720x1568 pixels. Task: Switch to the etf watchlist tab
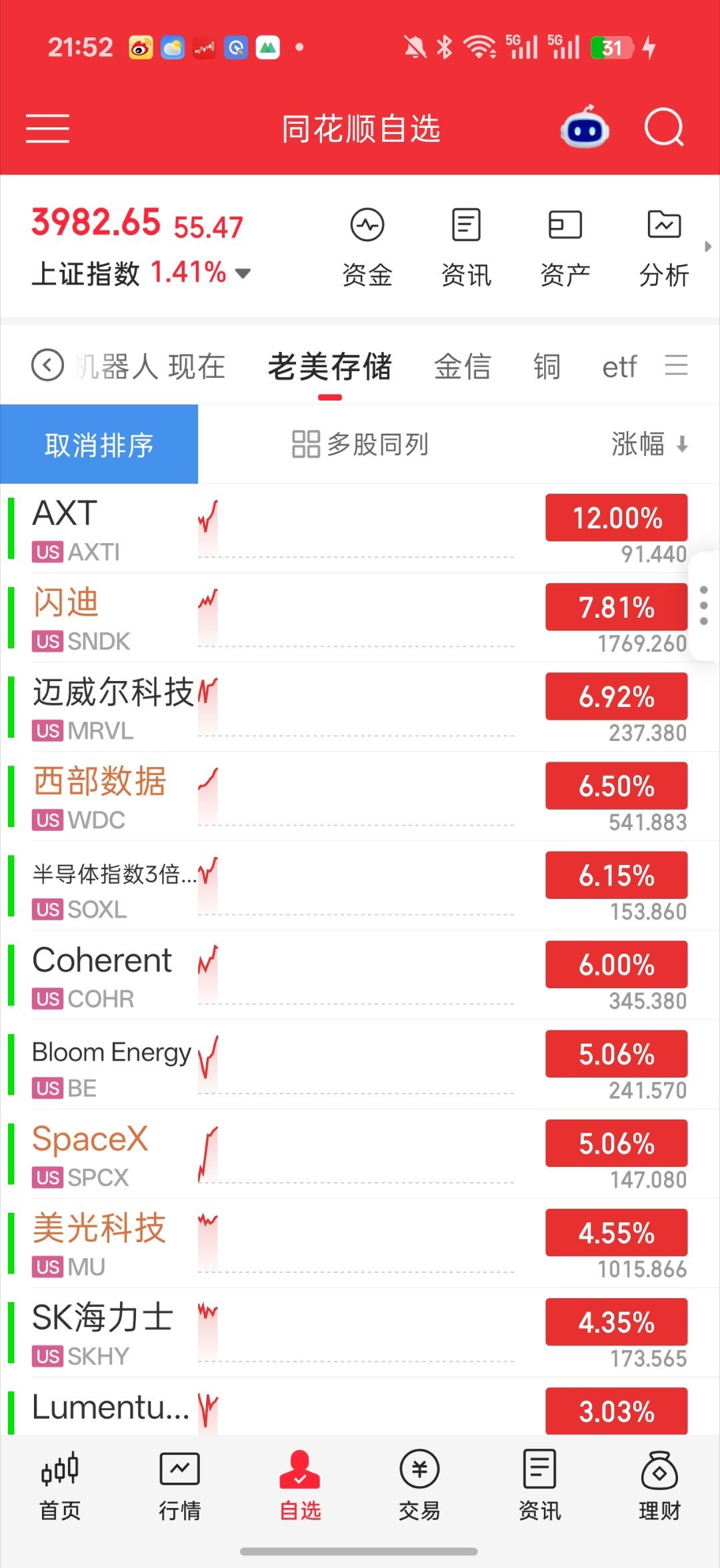click(619, 367)
